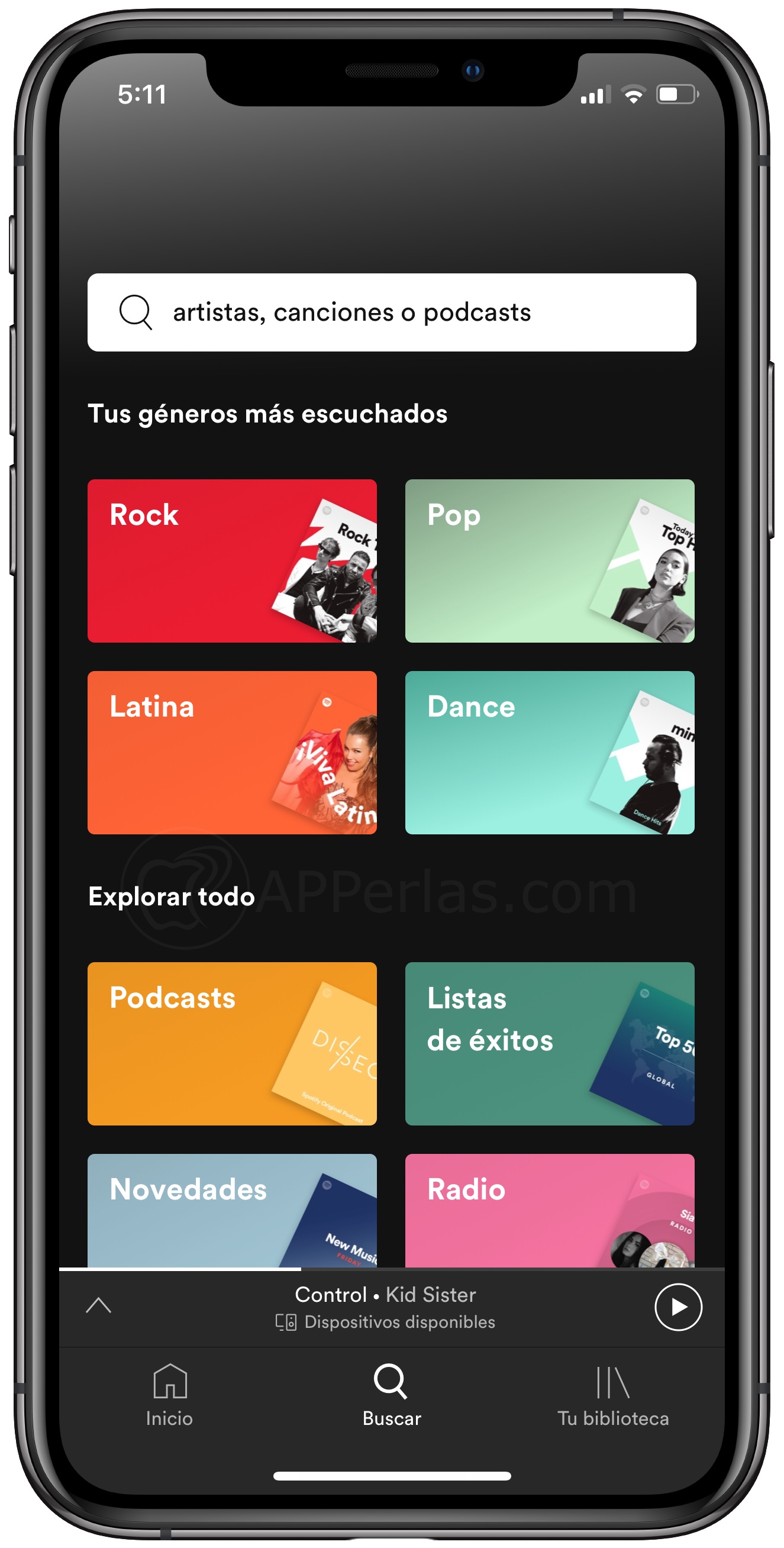Open the Novedades category
The image size is (784, 1548).
[x=232, y=1210]
